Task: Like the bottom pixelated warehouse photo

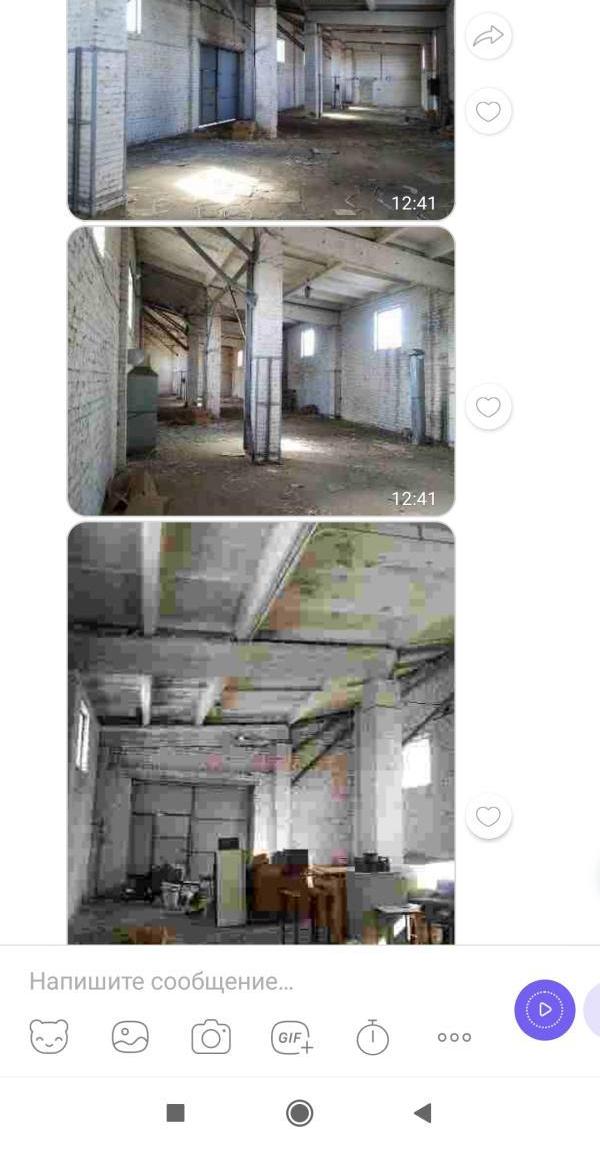Action: click(488, 816)
